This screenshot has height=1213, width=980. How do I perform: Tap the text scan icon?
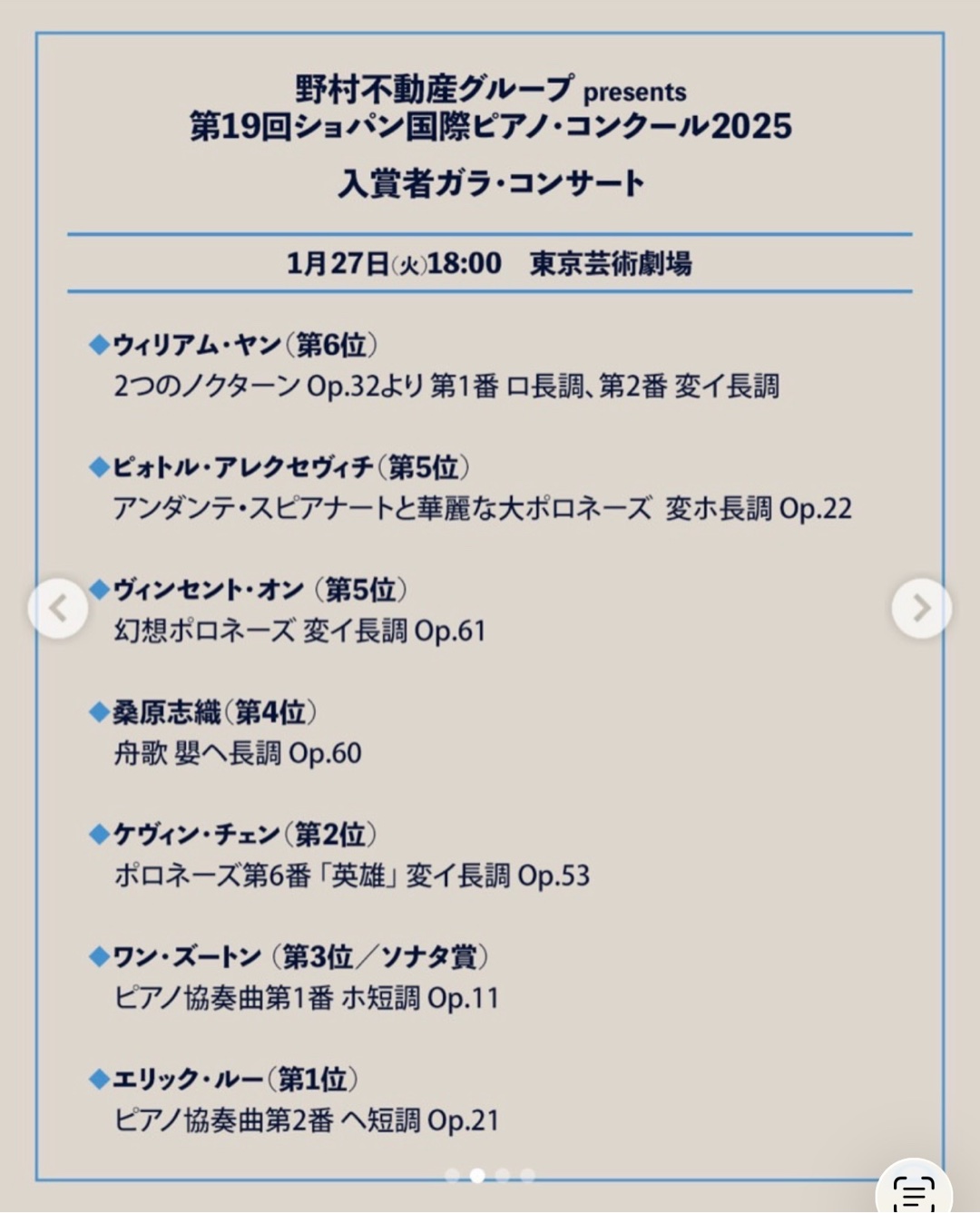[x=914, y=1192]
